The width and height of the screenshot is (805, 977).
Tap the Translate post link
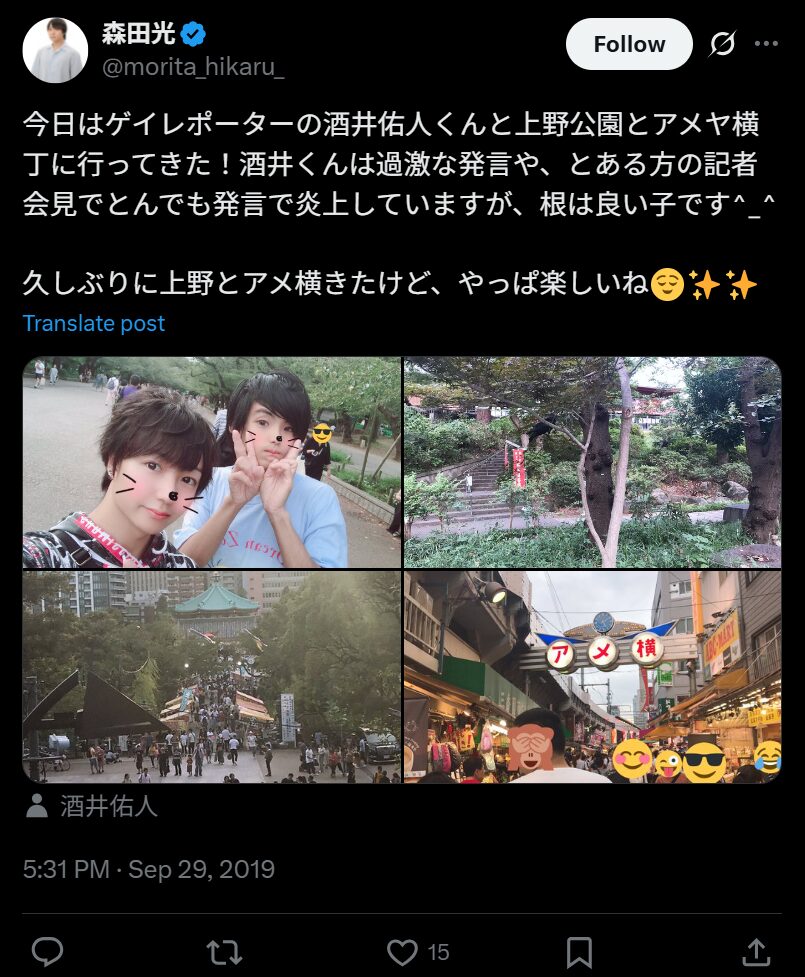click(94, 323)
